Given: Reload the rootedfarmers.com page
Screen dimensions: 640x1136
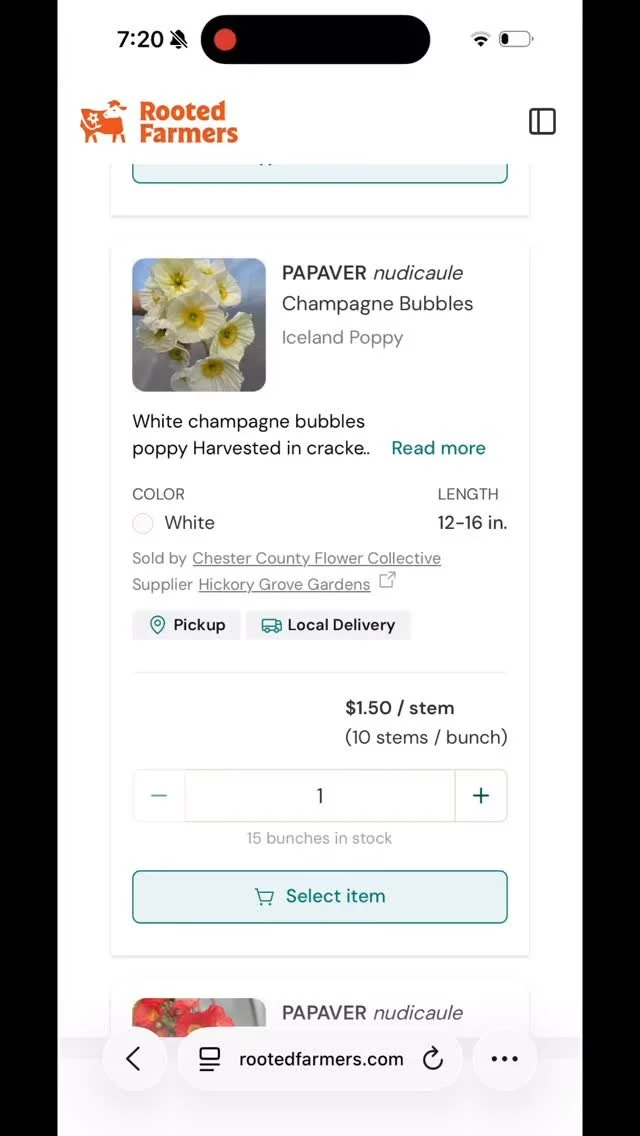Looking at the screenshot, I should (433, 1058).
